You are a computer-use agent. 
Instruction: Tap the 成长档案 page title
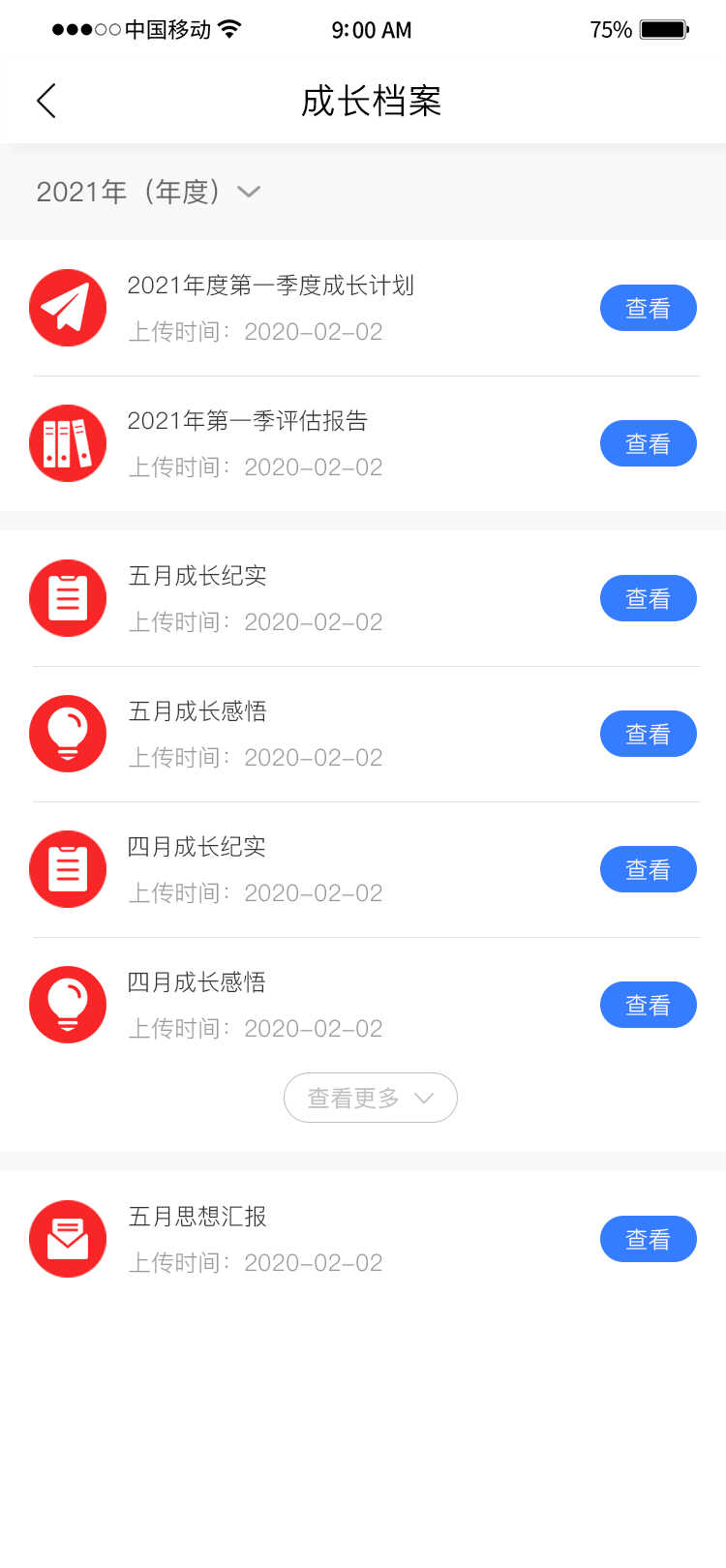(x=372, y=100)
